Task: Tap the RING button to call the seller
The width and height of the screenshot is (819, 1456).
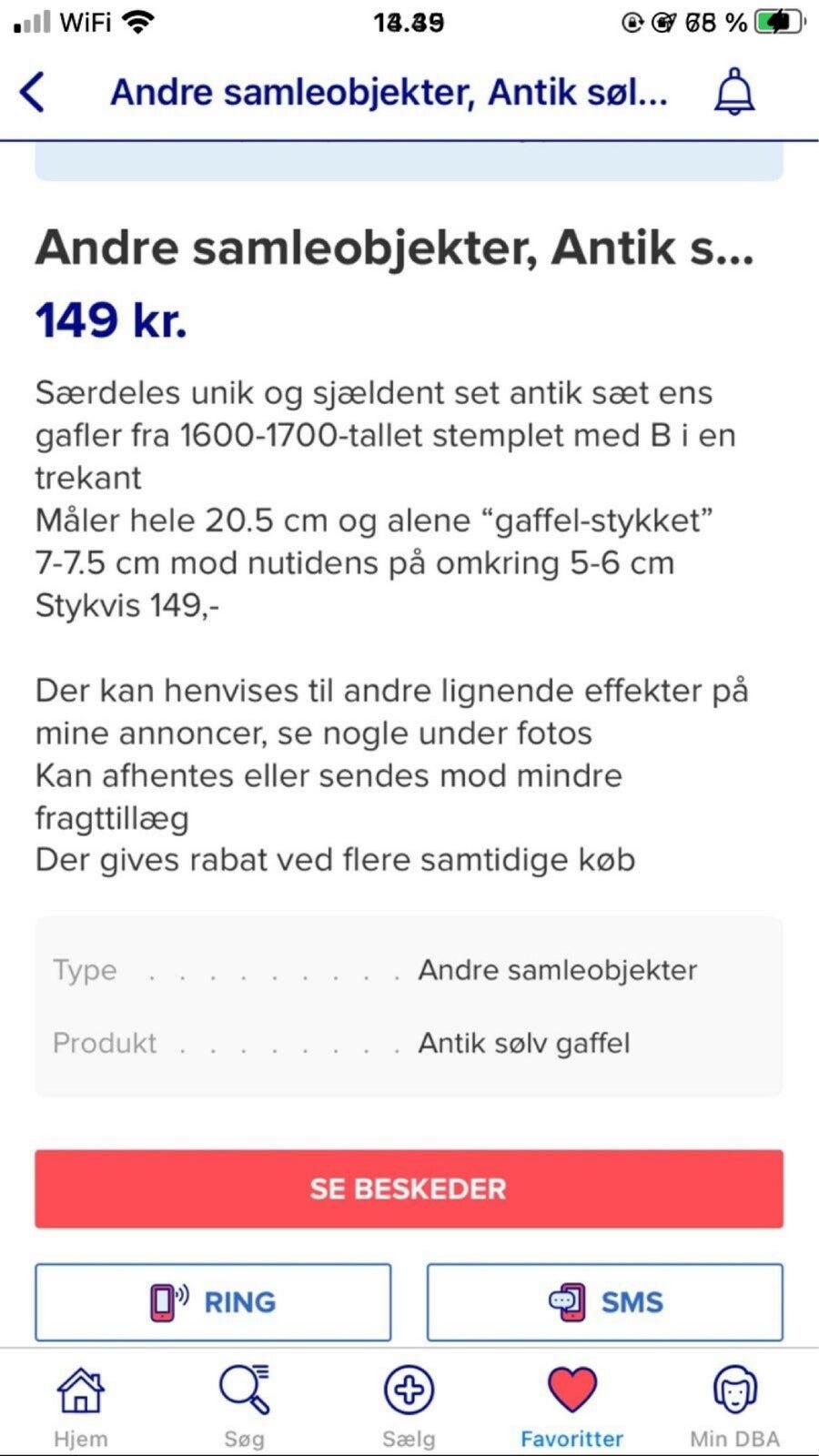Action: (x=213, y=1301)
